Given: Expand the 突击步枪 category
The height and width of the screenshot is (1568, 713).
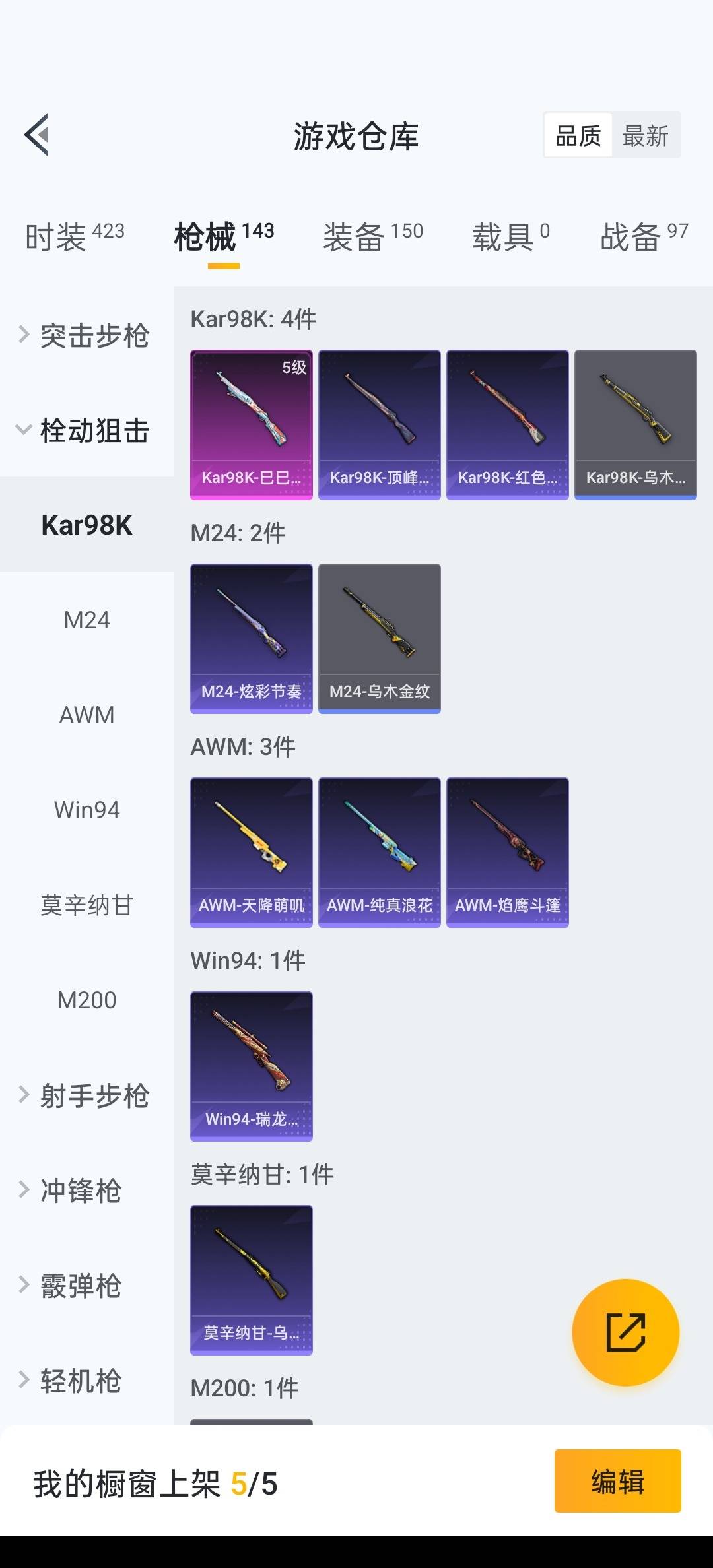Looking at the screenshot, I should 86,336.
